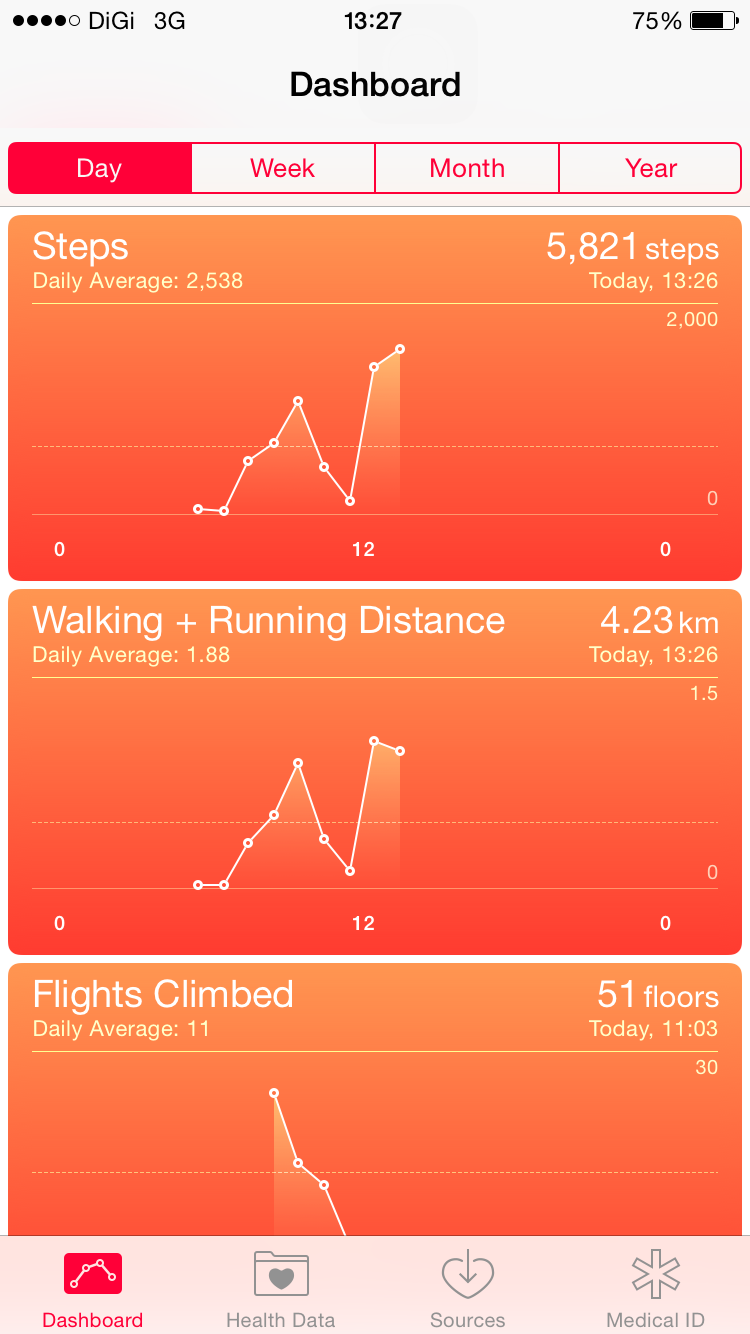
Task: Open the Flights Climbed card
Action: point(375,1098)
